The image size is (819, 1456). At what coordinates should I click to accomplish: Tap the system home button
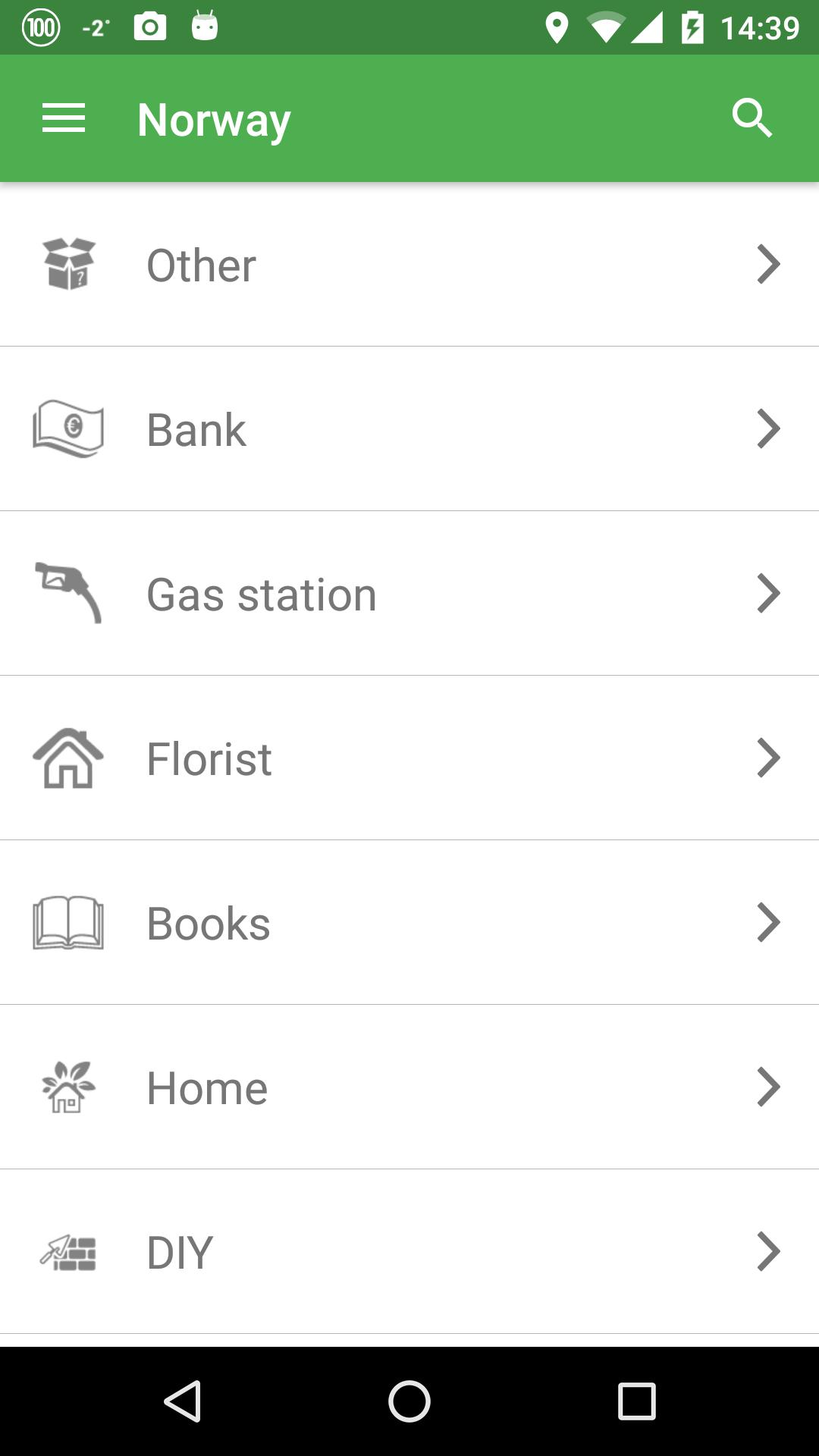(x=409, y=1401)
